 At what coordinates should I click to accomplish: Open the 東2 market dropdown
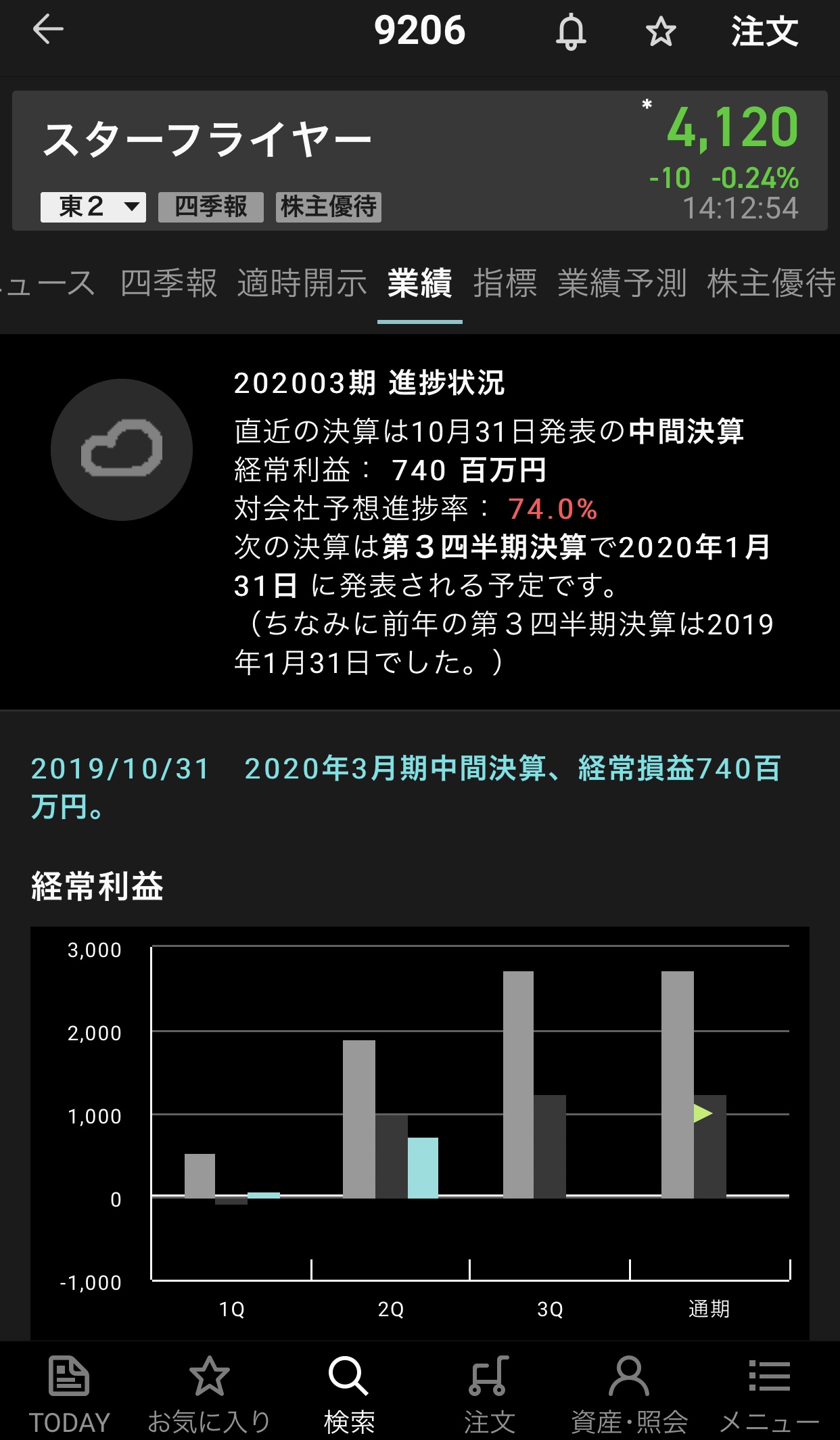pyautogui.click(x=93, y=207)
